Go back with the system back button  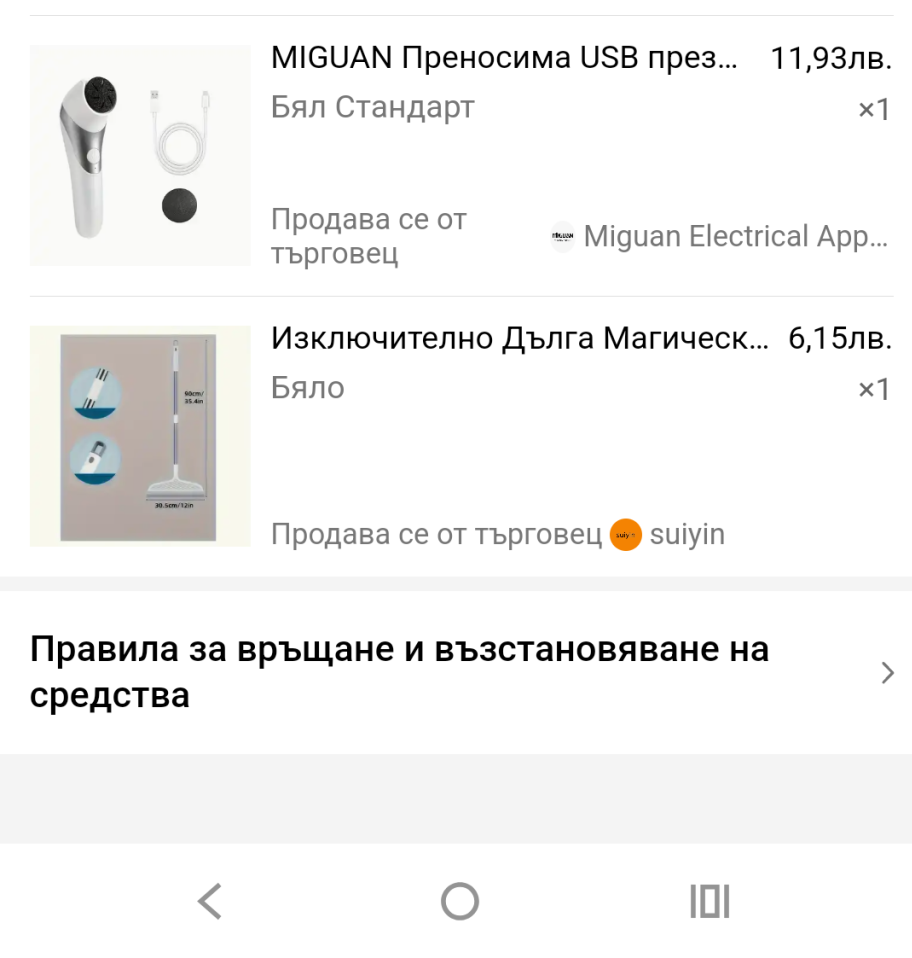click(209, 901)
